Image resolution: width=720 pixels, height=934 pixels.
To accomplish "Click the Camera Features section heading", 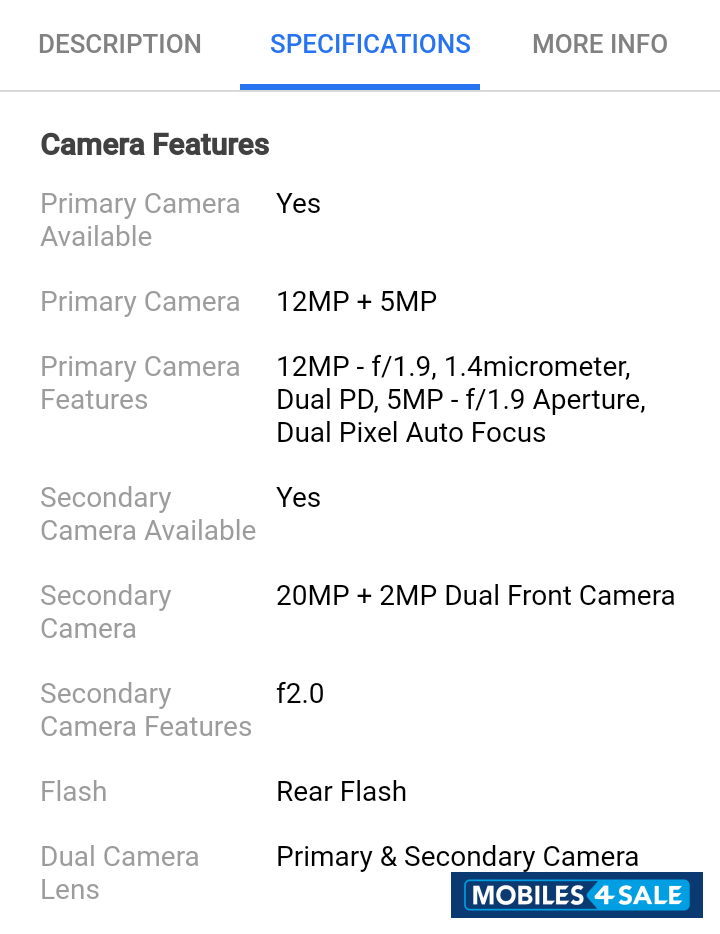I will (154, 145).
